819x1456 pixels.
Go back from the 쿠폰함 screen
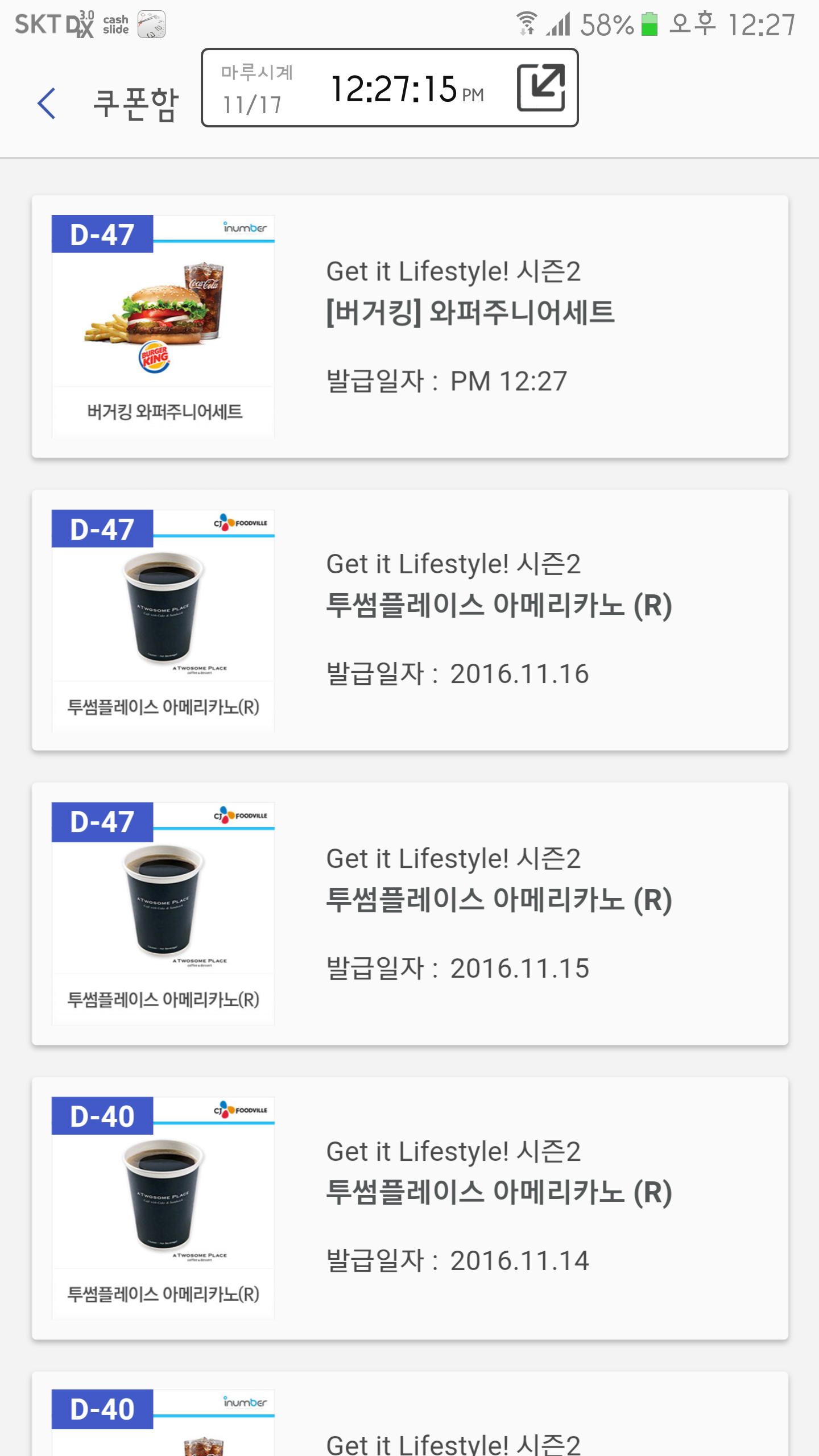(x=47, y=104)
